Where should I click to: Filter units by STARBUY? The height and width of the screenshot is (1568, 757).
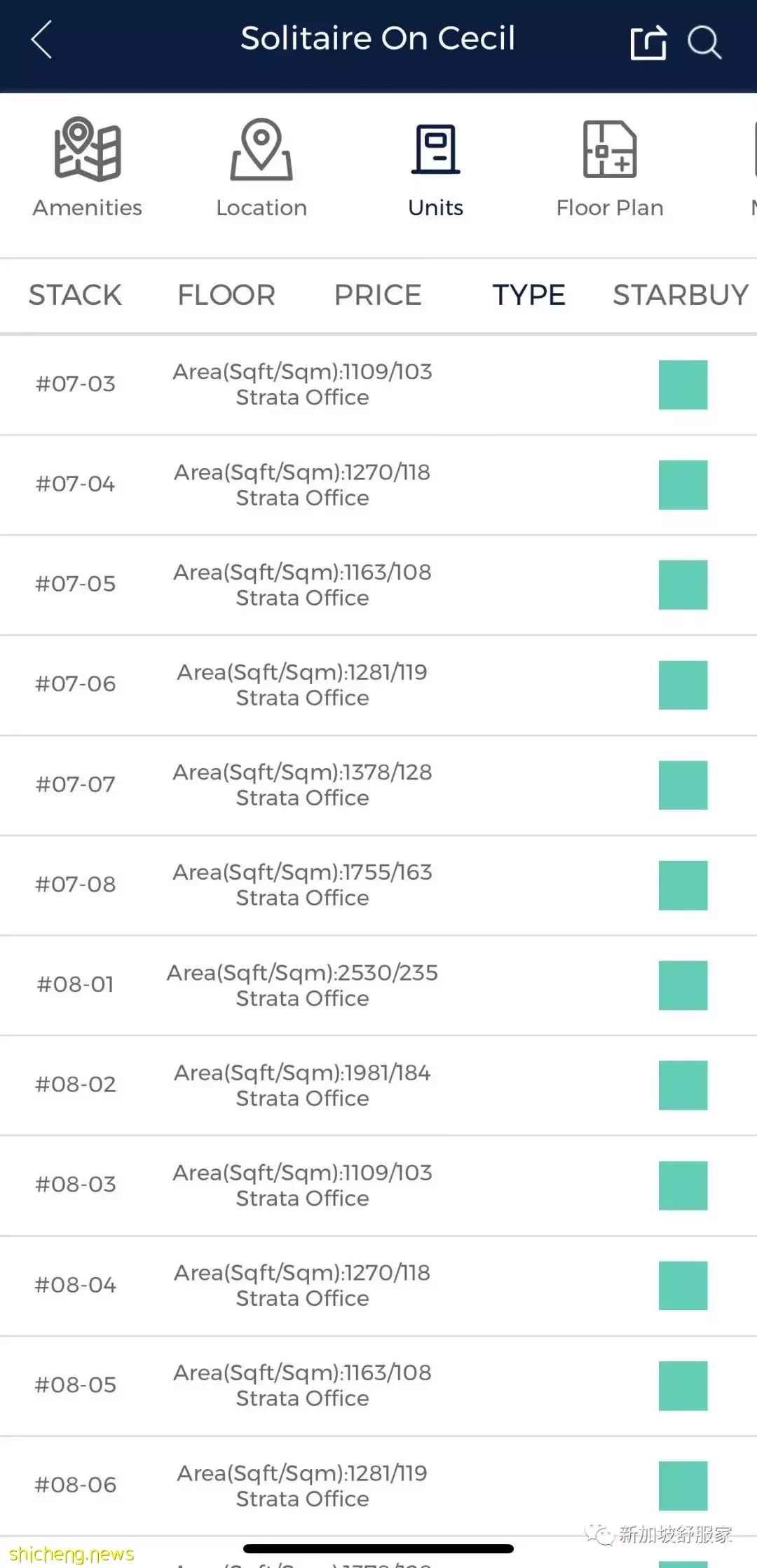tap(681, 295)
